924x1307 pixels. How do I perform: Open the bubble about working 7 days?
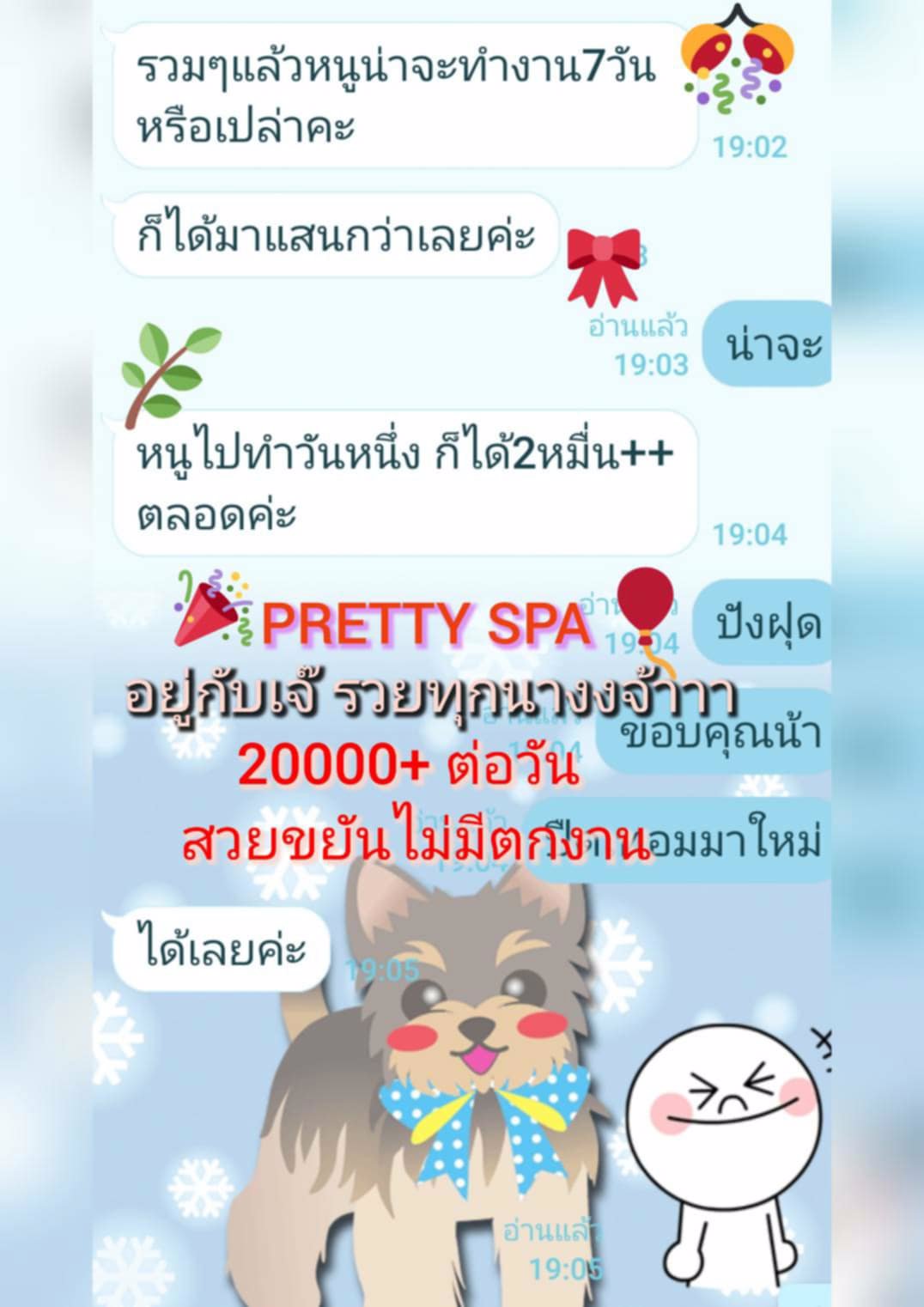pos(395,94)
